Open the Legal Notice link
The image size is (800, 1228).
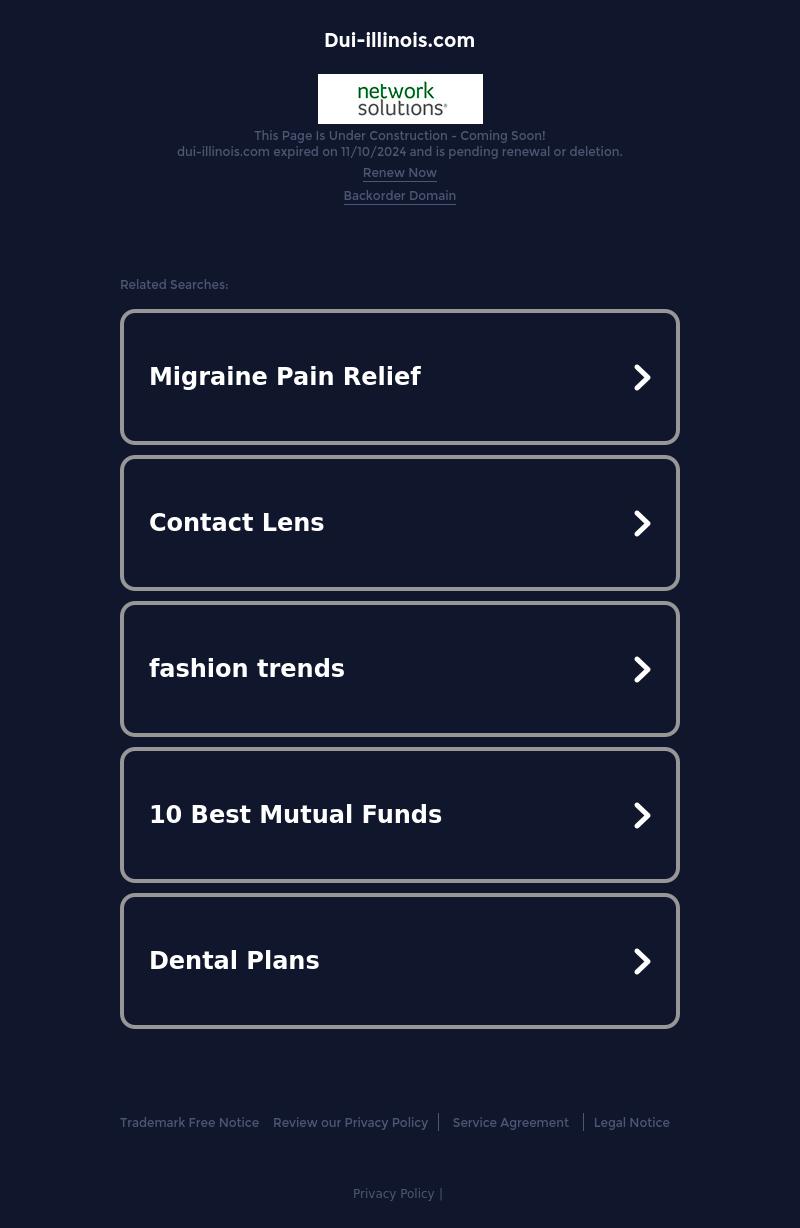pos(631,1123)
